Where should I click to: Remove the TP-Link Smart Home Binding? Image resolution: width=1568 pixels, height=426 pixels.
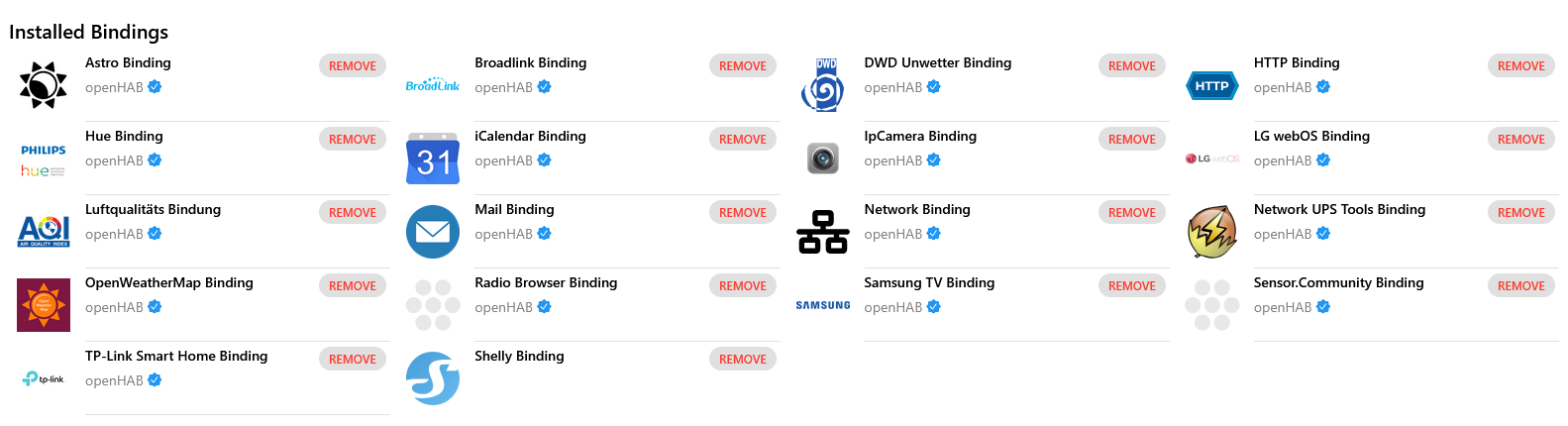coord(353,360)
